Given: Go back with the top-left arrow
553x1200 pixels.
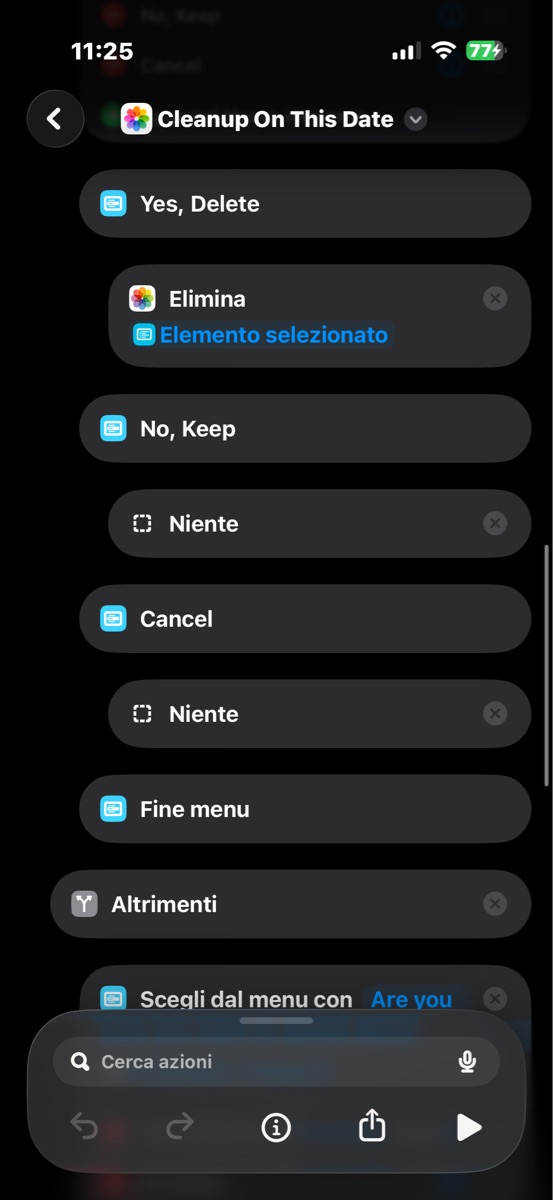Looking at the screenshot, I should (x=55, y=119).
